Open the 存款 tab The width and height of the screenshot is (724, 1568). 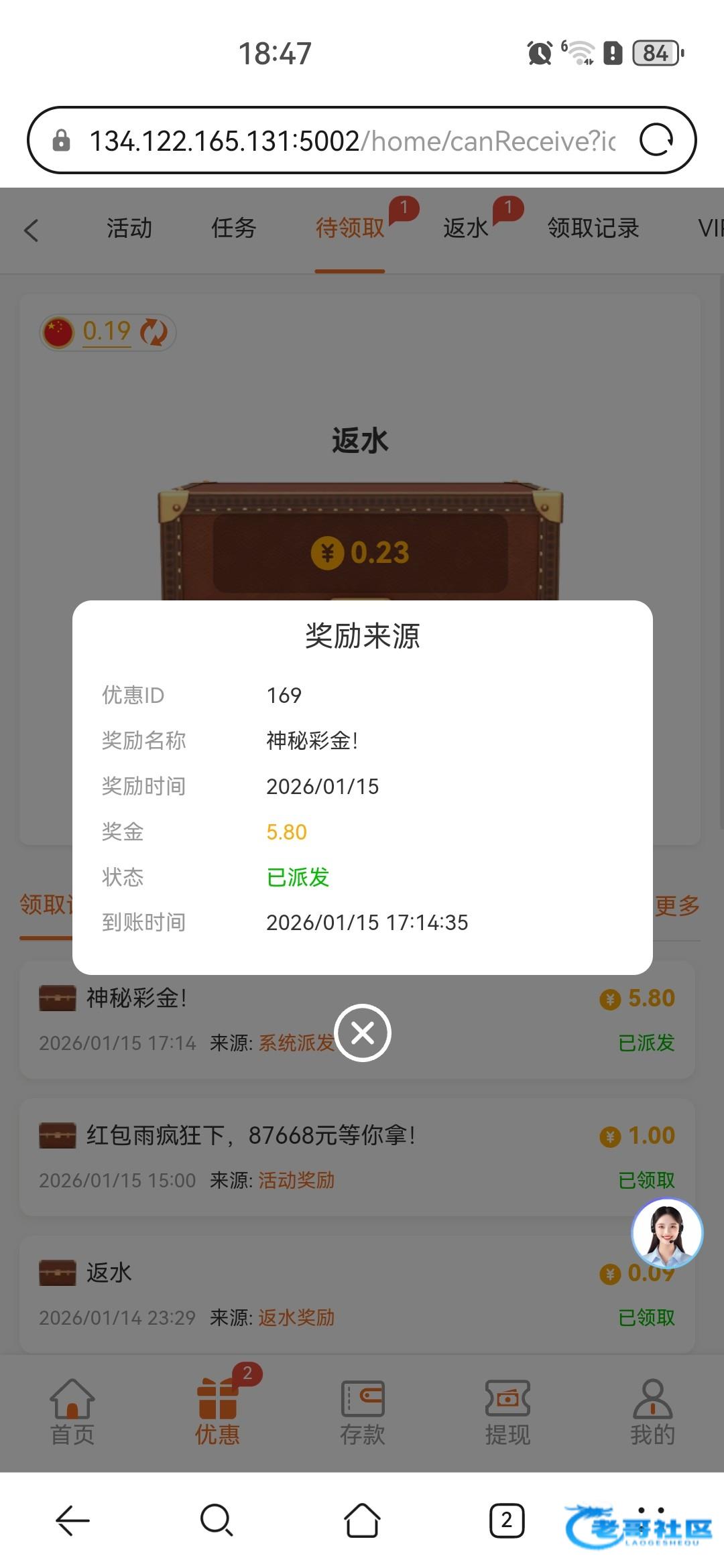pyautogui.click(x=362, y=1411)
